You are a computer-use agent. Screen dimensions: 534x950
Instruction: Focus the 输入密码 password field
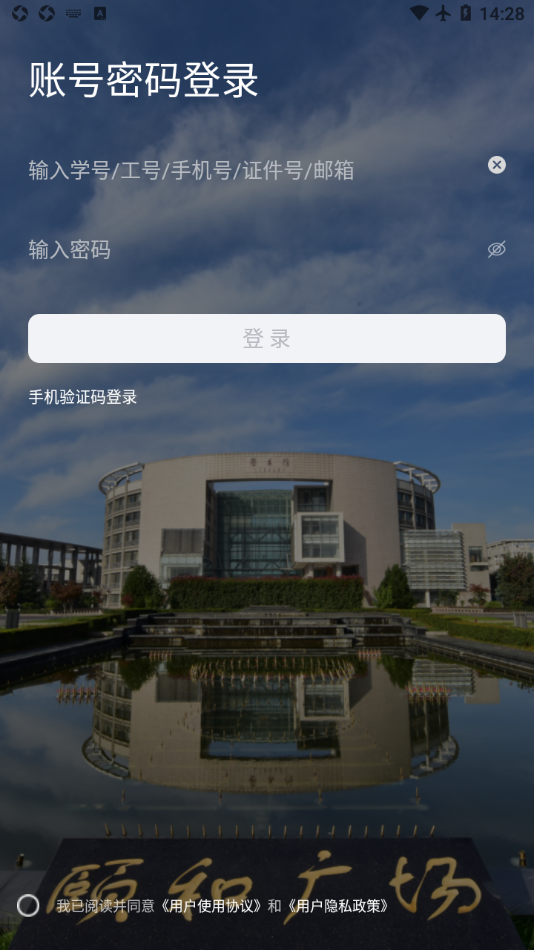point(255,250)
